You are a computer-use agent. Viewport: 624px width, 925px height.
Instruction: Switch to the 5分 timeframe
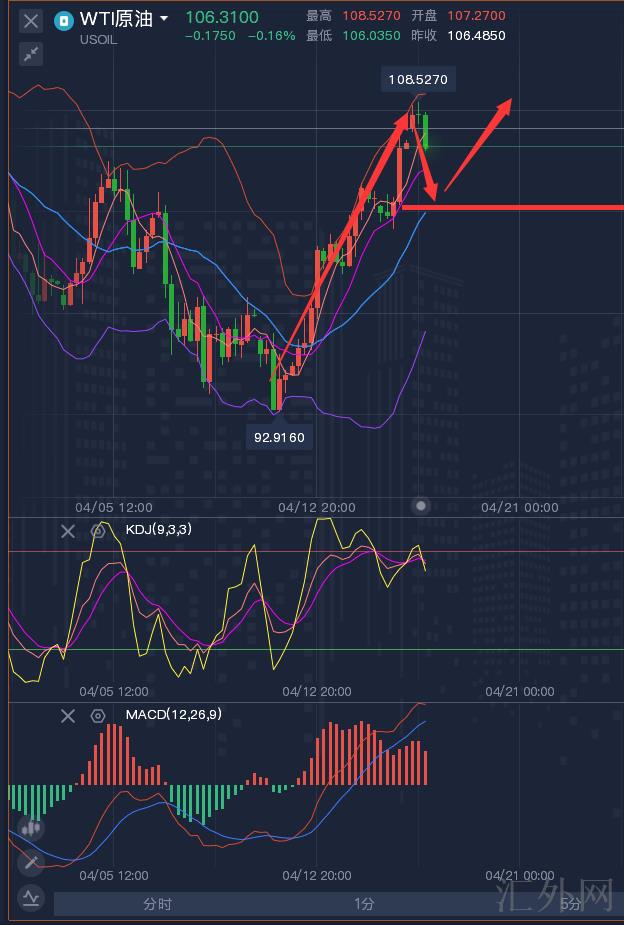click(x=571, y=904)
